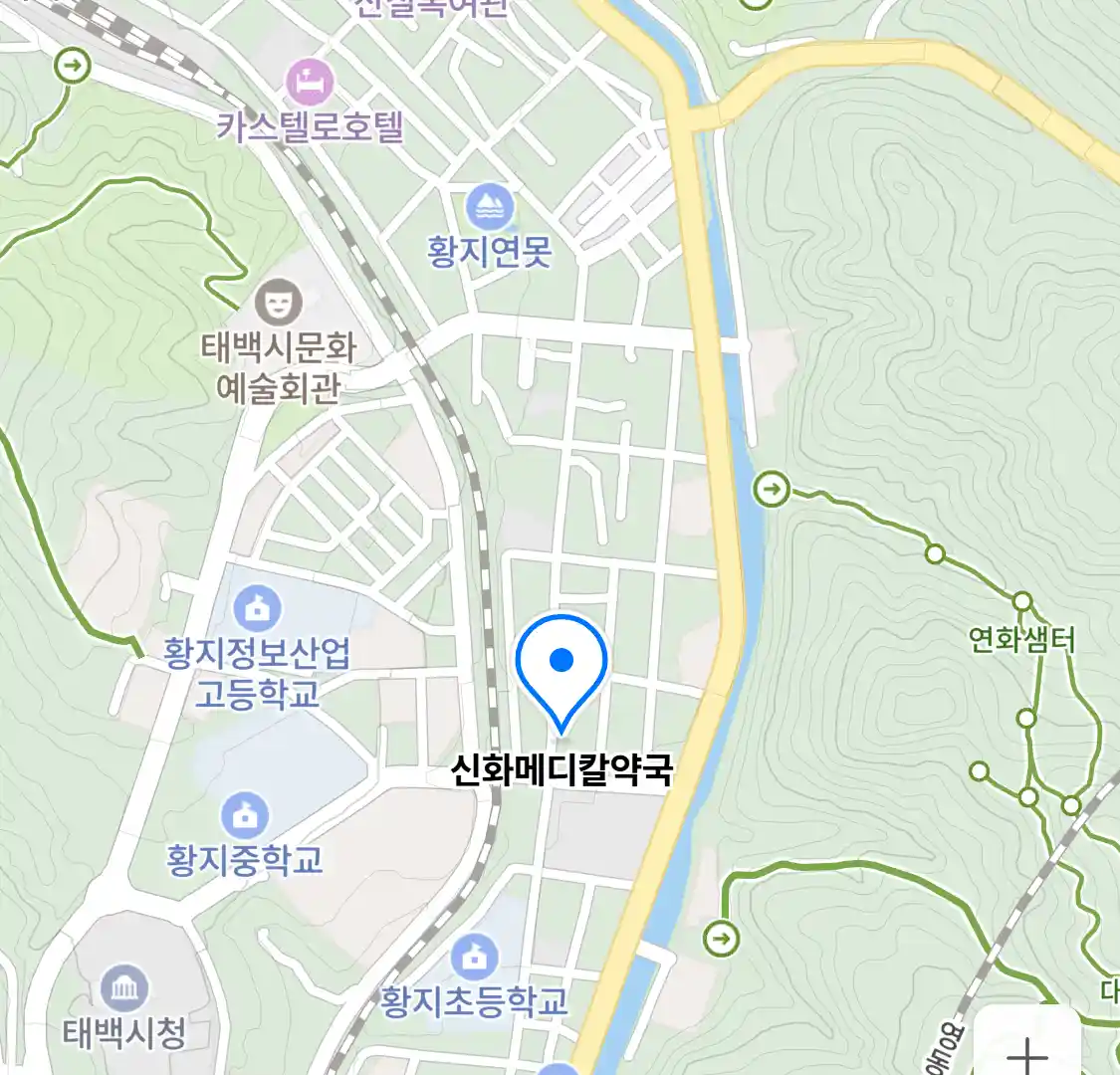The height and width of the screenshot is (1075, 1120).
Task: Select the 황지중학교 marker
Action: tap(245, 815)
